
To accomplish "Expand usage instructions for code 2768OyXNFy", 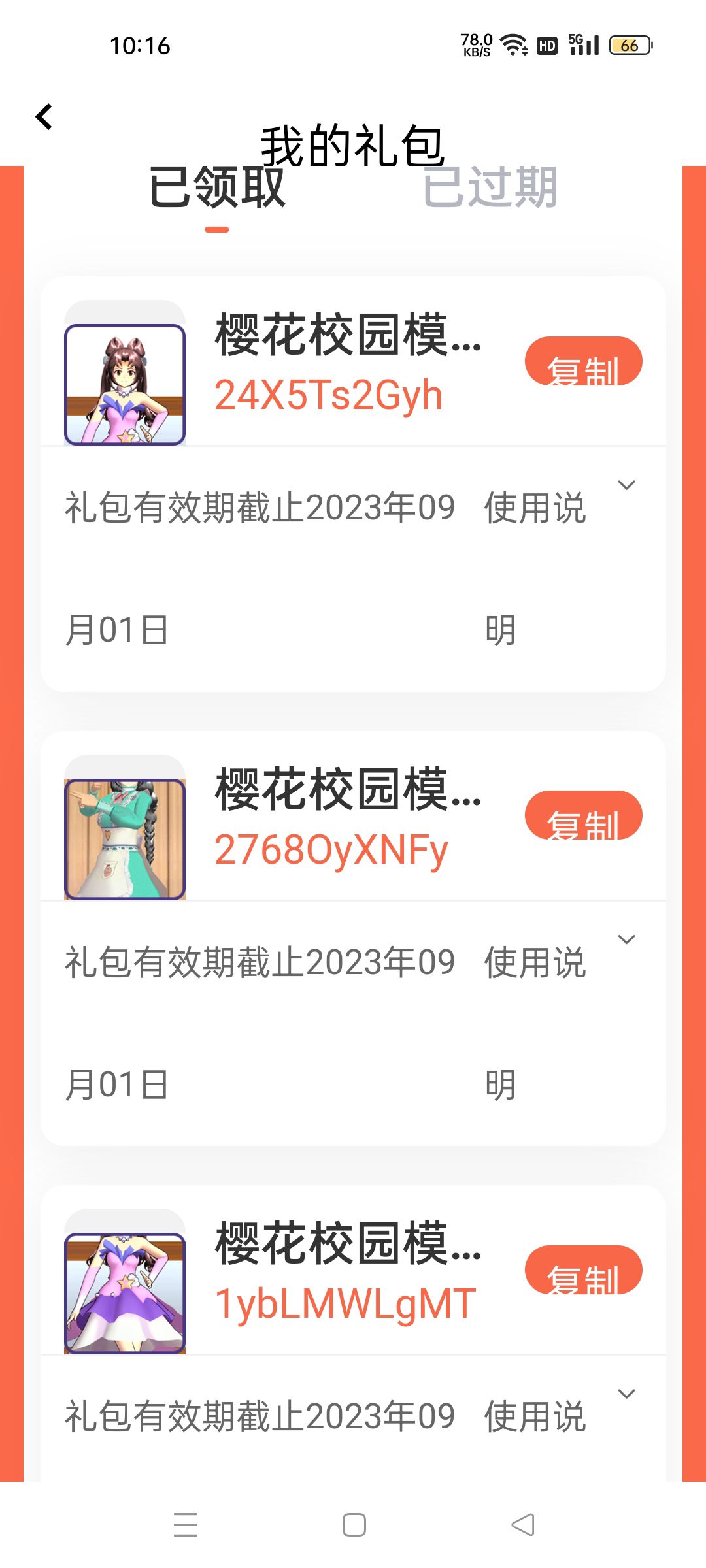I will [x=626, y=940].
